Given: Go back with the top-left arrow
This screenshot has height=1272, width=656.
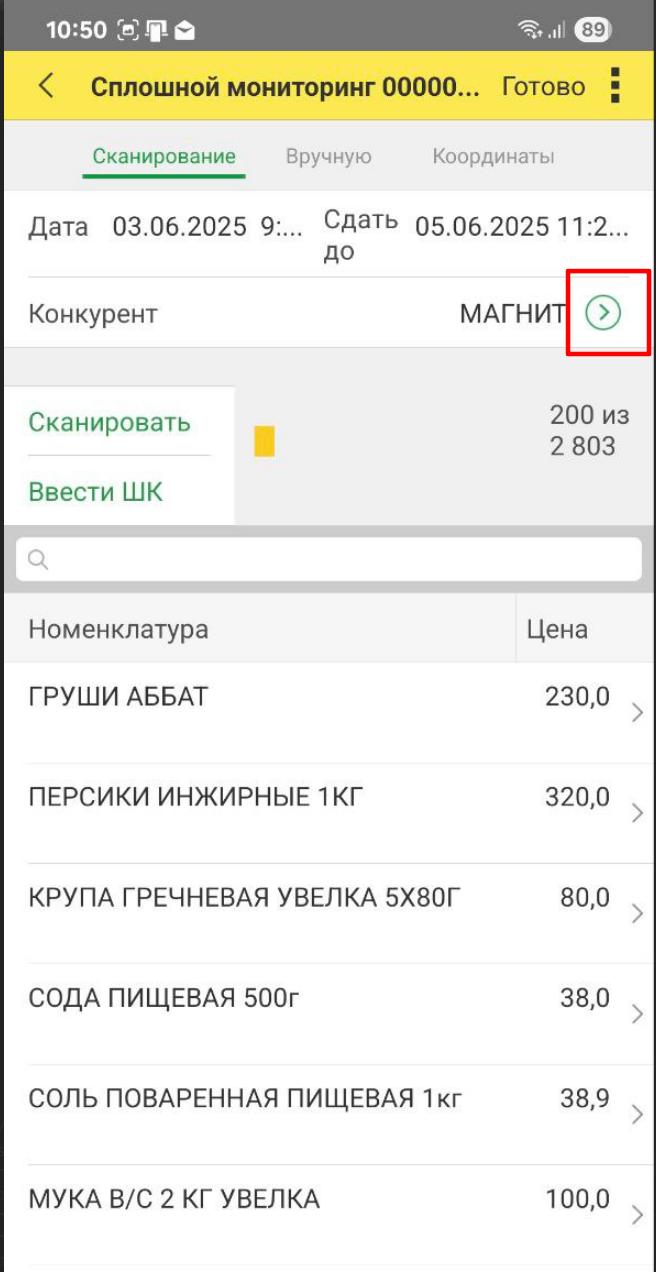Looking at the screenshot, I should pyautogui.click(x=46, y=86).
